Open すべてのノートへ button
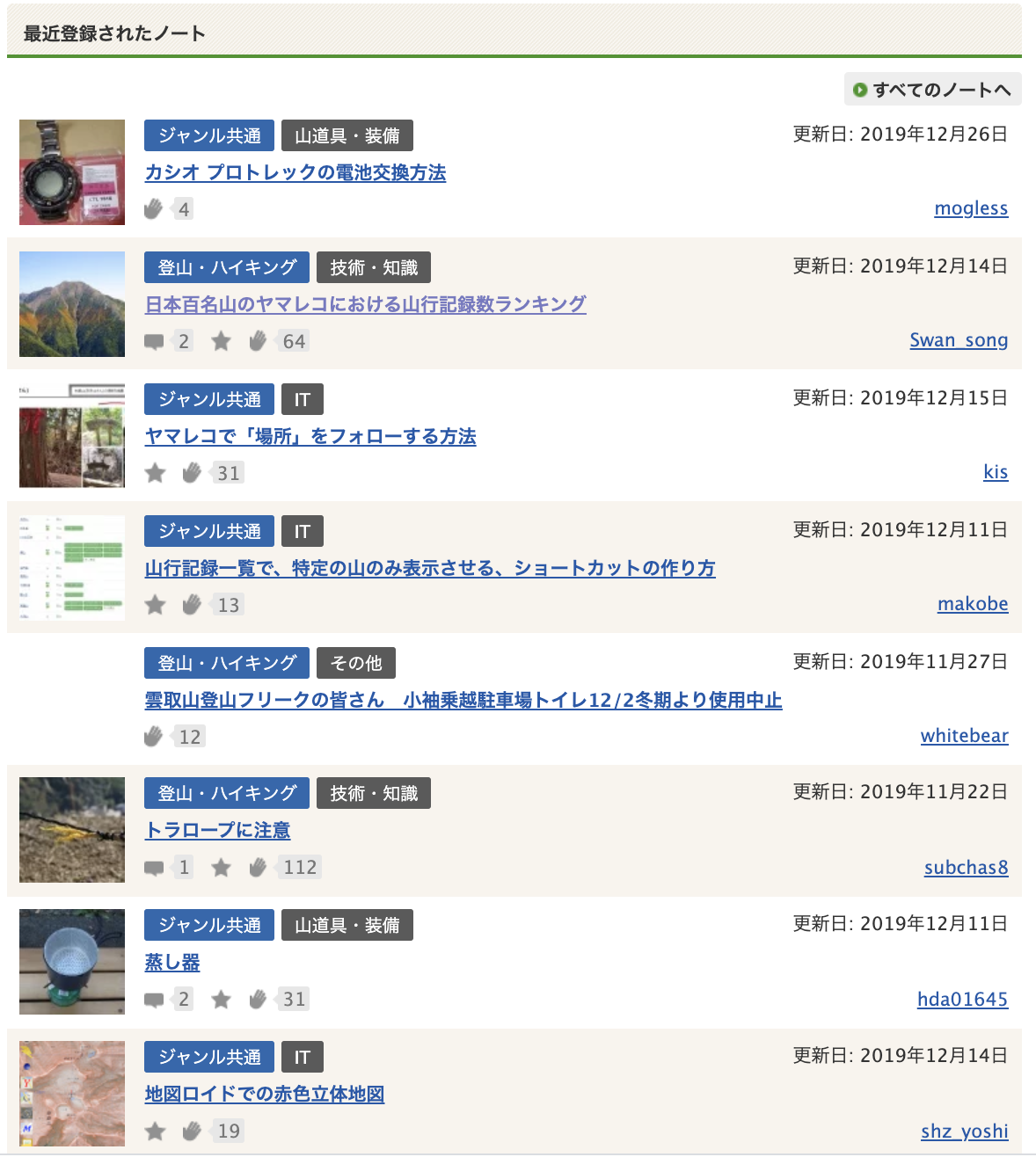 click(932, 90)
